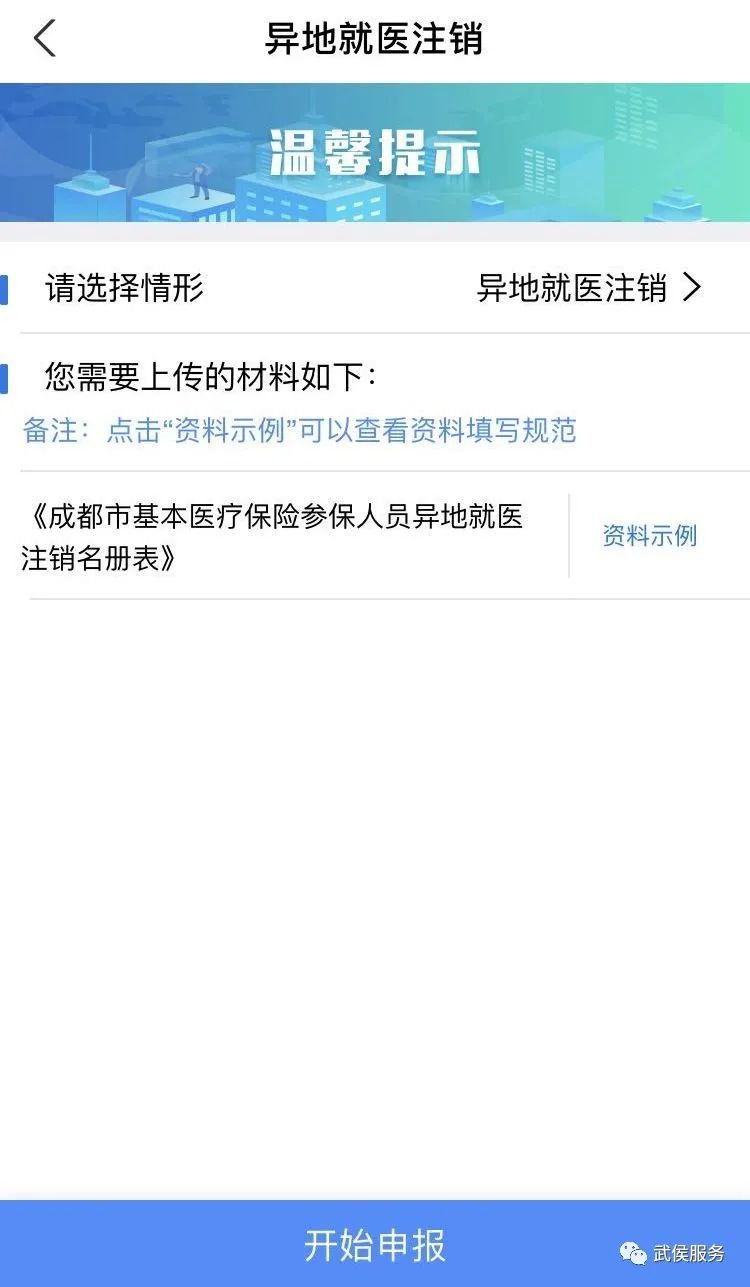Tap the 开始申报 button
This screenshot has height=1287, width=750.
(x=375, y=1245)
